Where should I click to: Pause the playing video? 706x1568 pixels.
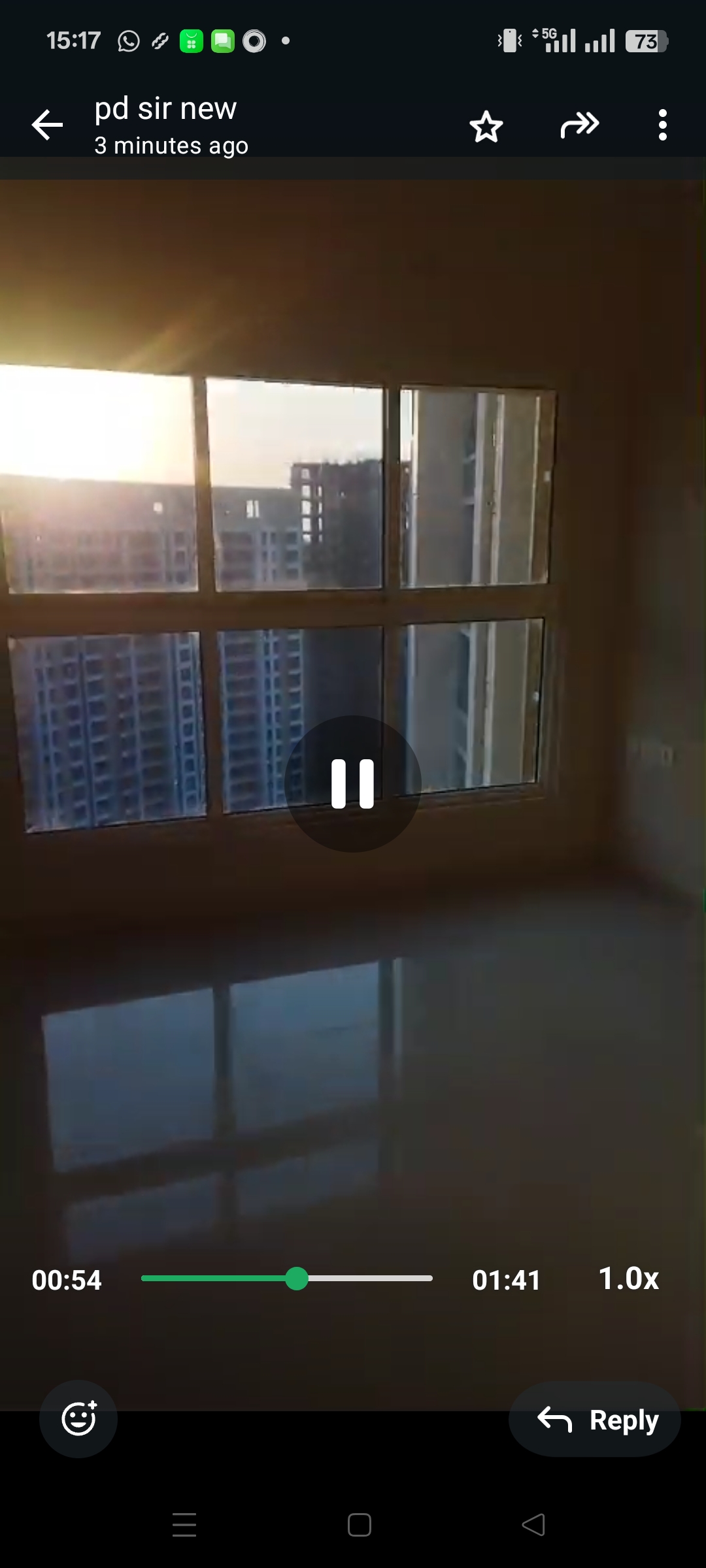click(353, 783)
